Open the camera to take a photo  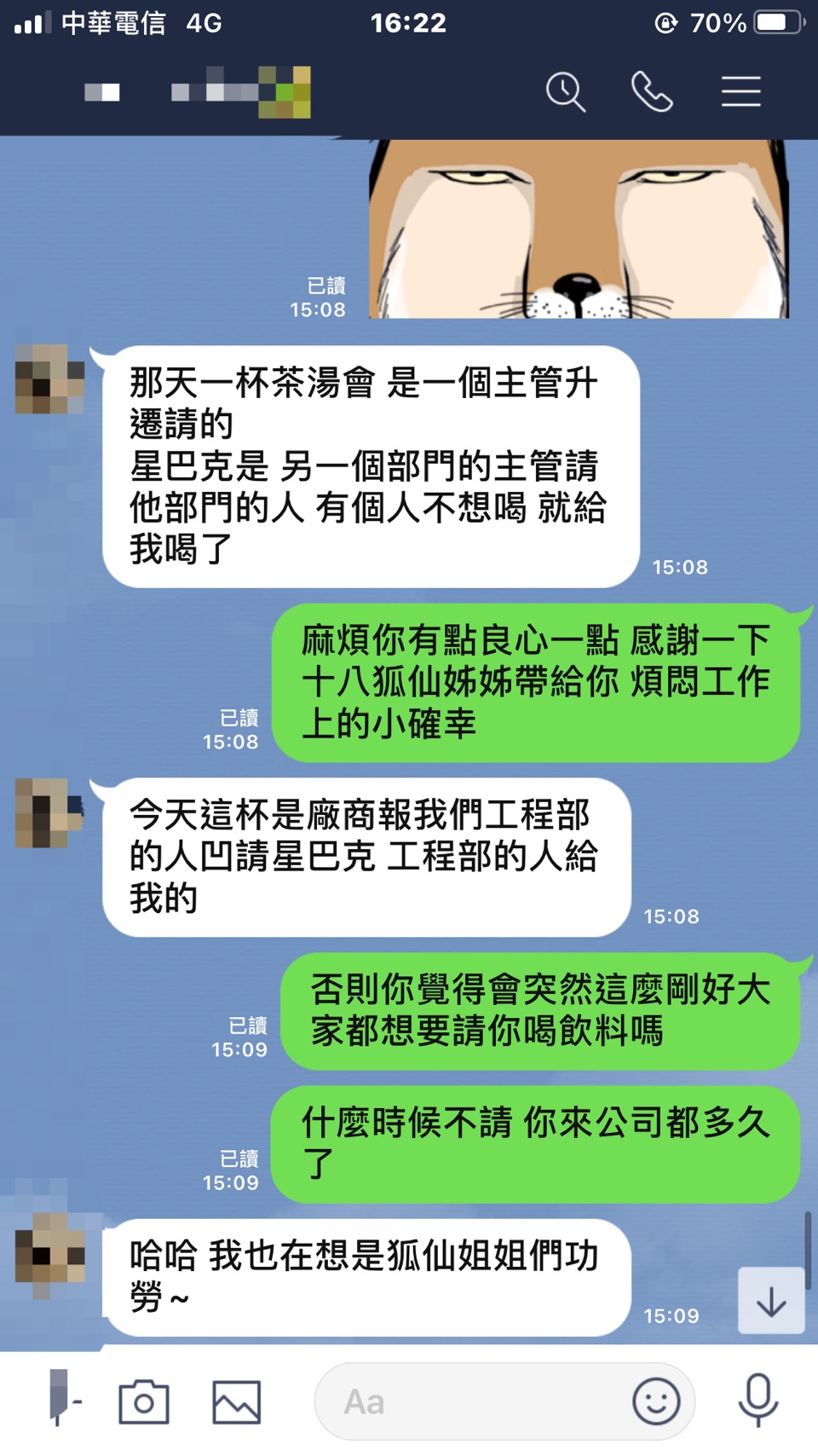coord(143,1401)
